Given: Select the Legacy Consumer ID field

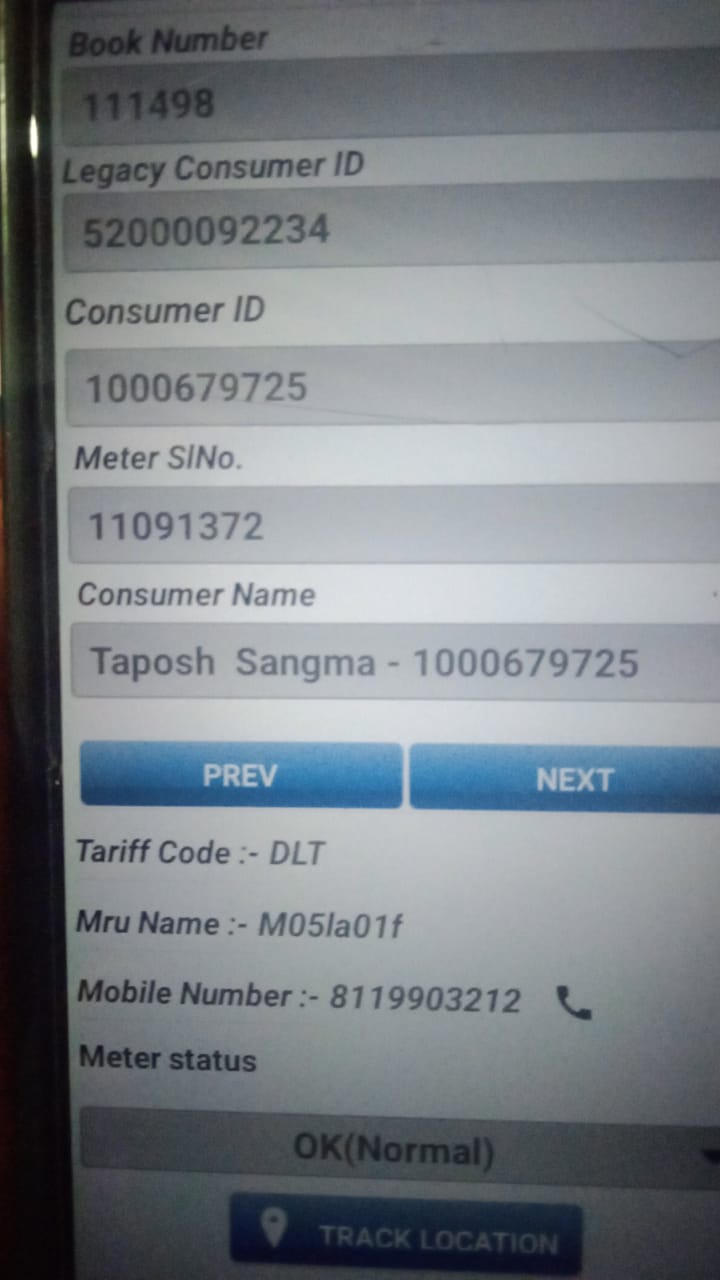Looking at the screenshot, I should [390, 230].
